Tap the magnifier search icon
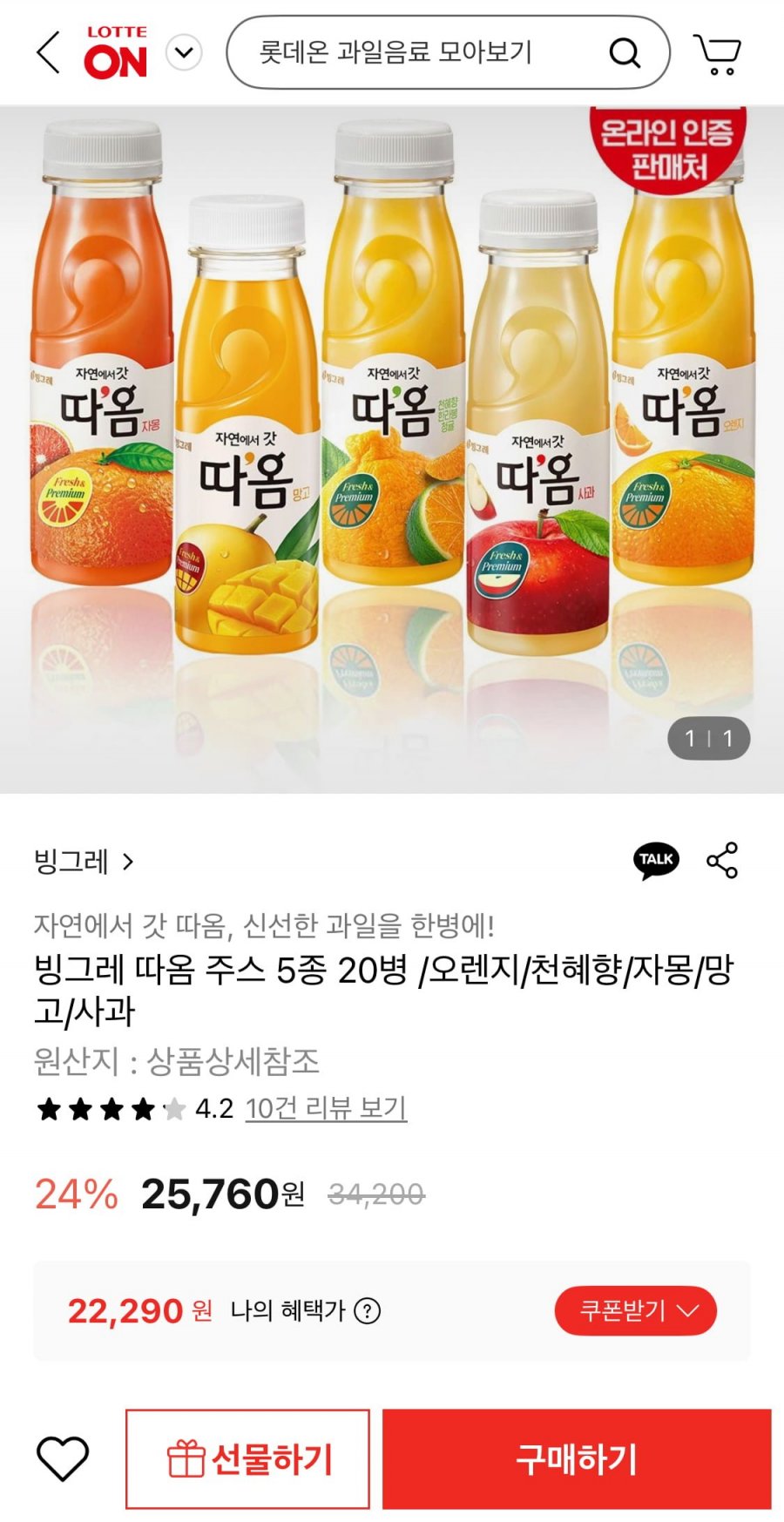Viewport: 784px width, 1522px height. [x=624, y=53]
